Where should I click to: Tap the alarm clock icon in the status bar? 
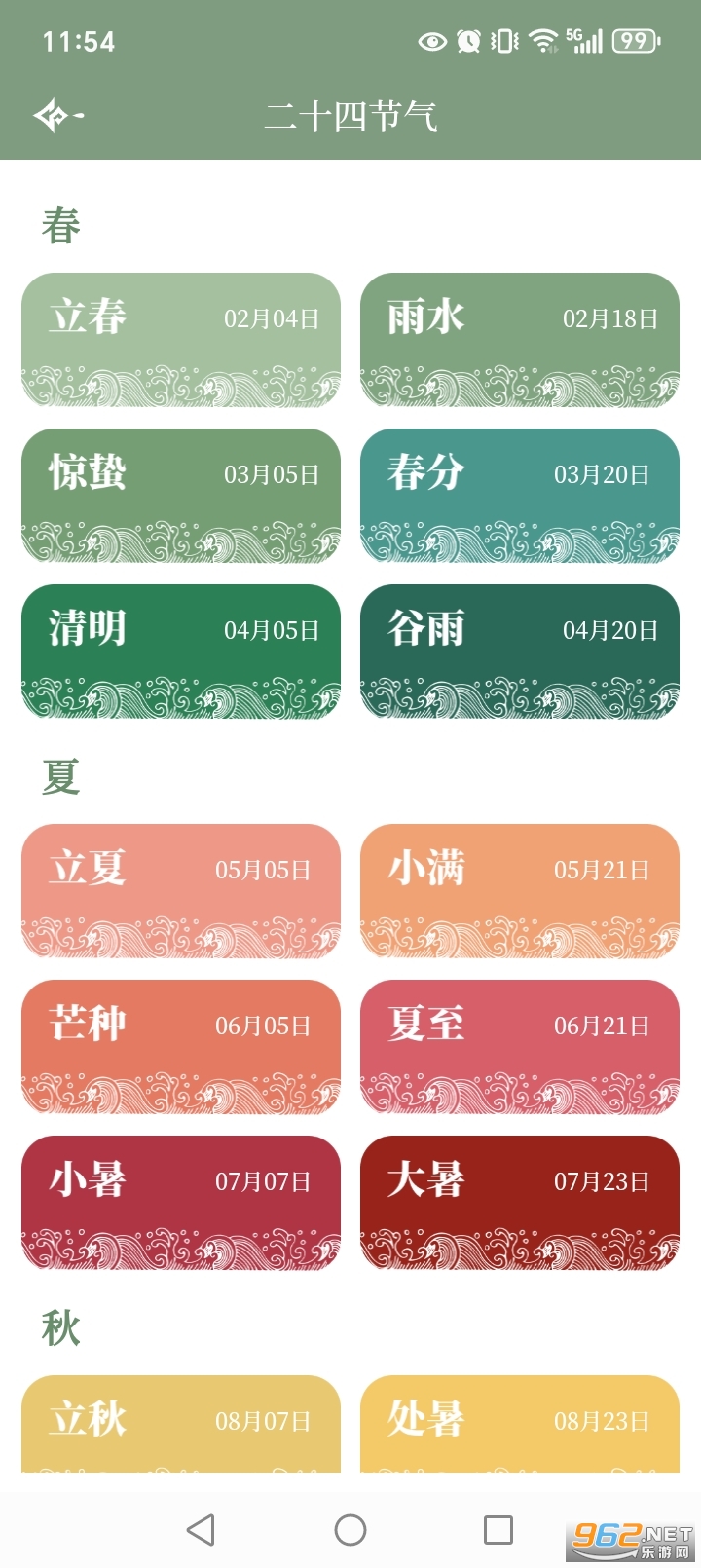(x=468, y=41)
